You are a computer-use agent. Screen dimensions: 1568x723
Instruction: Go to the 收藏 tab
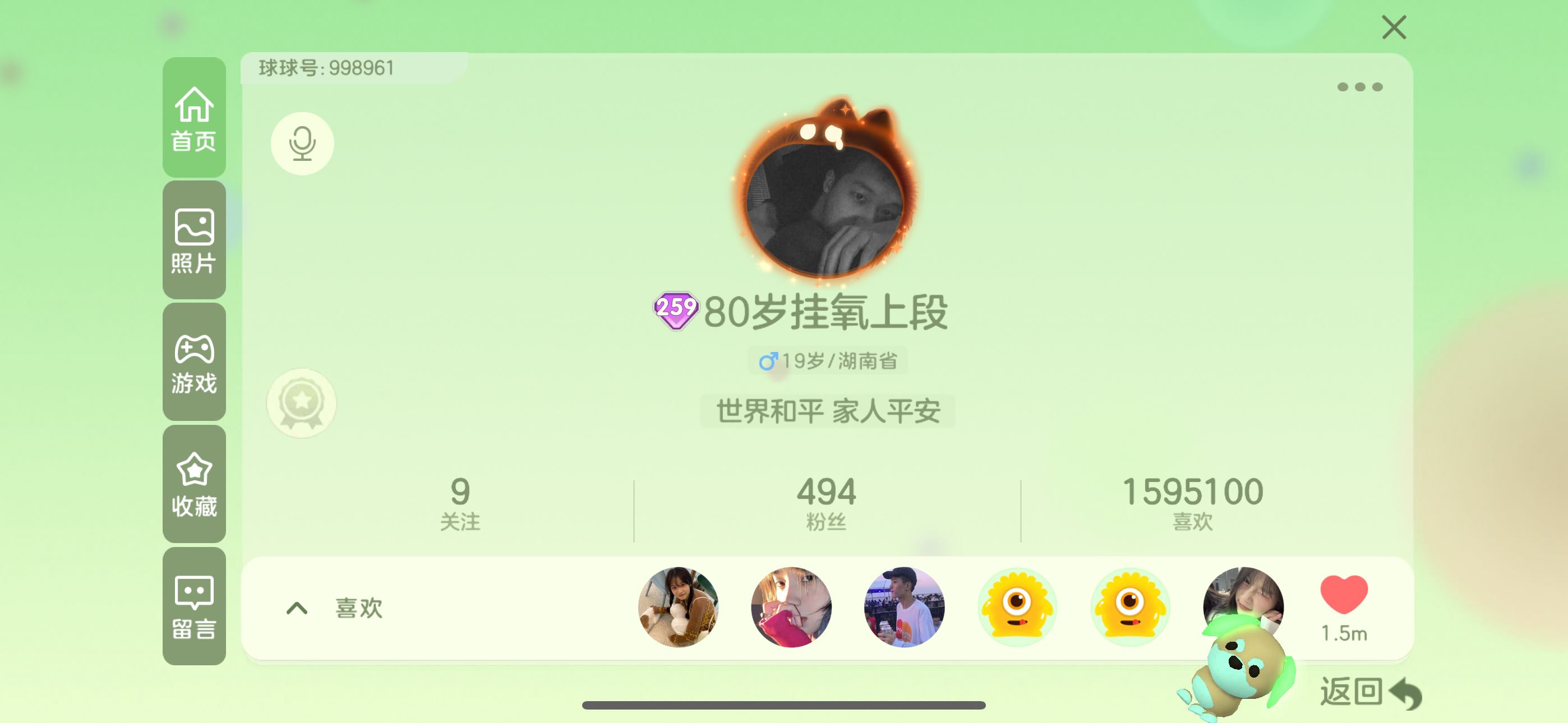194,484
